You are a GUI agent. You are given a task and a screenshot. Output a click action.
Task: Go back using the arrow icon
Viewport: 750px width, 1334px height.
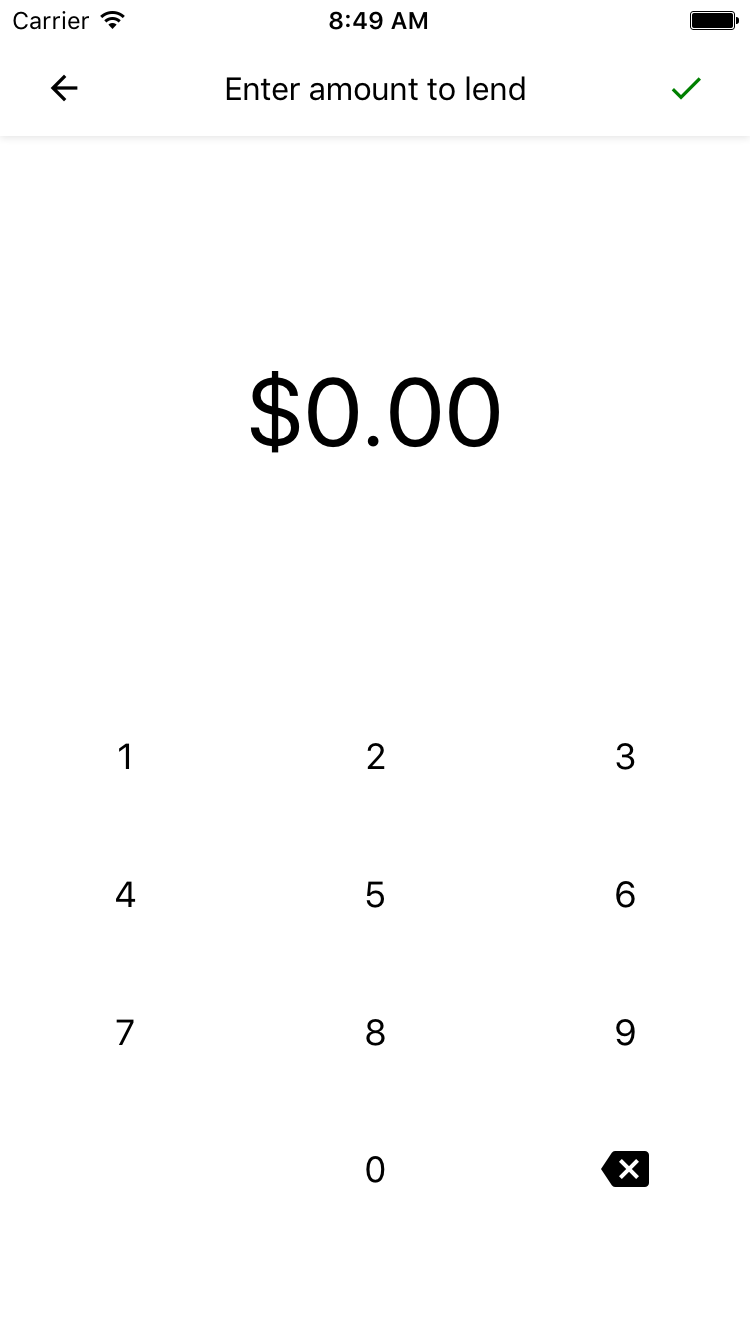pyautogui.click(x=64, y=89)
